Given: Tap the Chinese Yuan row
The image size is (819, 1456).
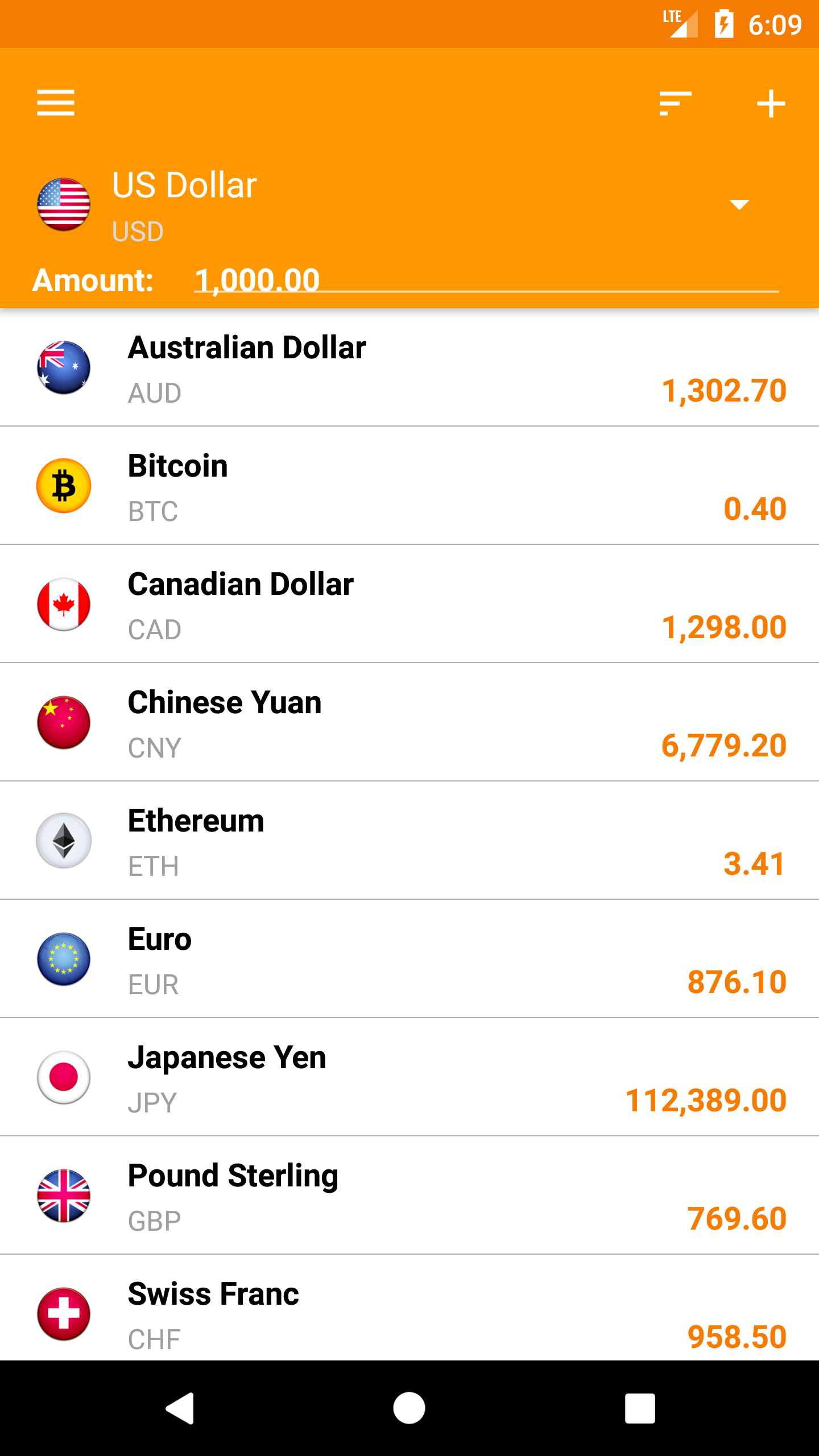Looking at the screenshot, I should [x=409, y=722].
